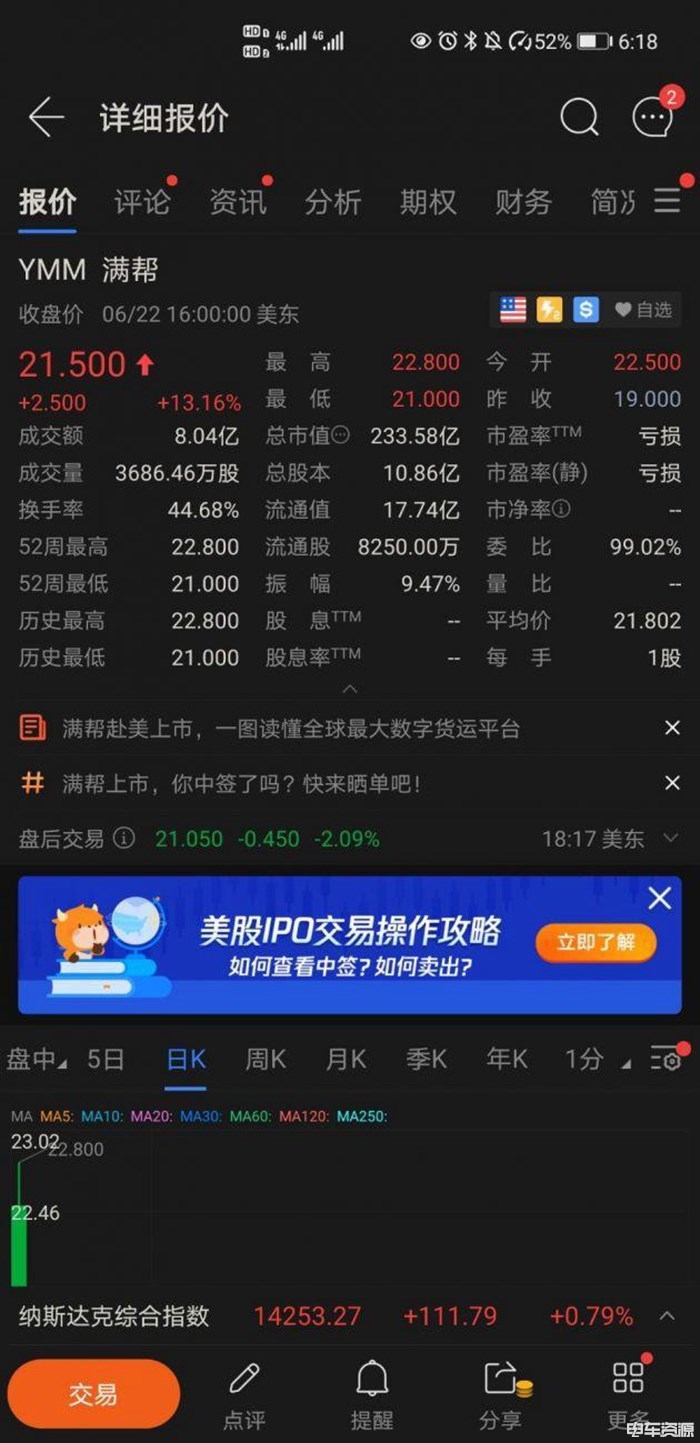The image size is (700, 1443).
Task: Dismiss the 满帮赴美上市 news notice
Action: (x=672, y=729)
